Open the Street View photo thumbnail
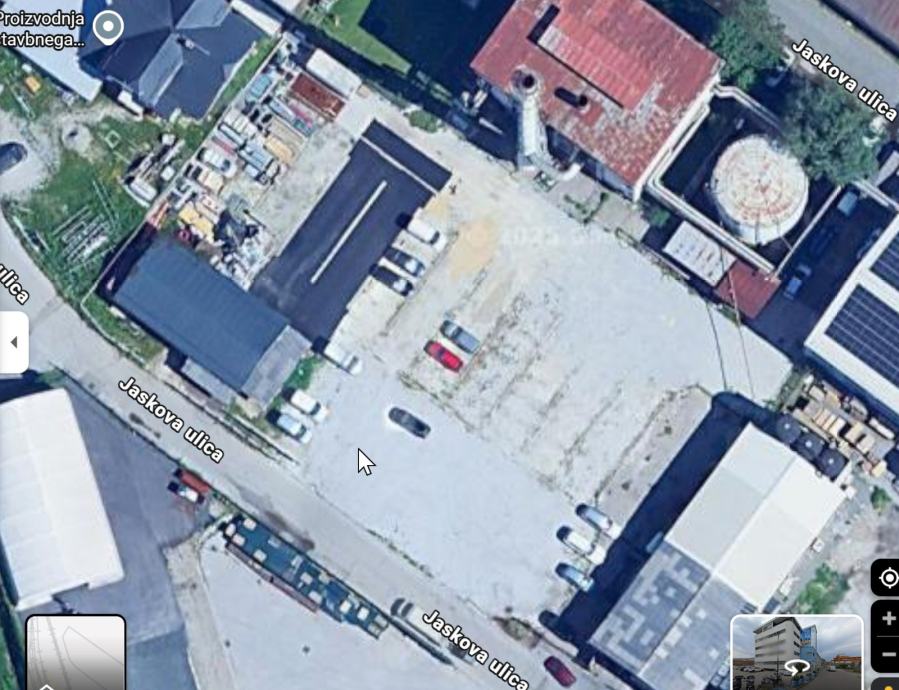Image resolution: width=899 pixels, height=690 pixels. pyautogui.click(x=796, y=652)
